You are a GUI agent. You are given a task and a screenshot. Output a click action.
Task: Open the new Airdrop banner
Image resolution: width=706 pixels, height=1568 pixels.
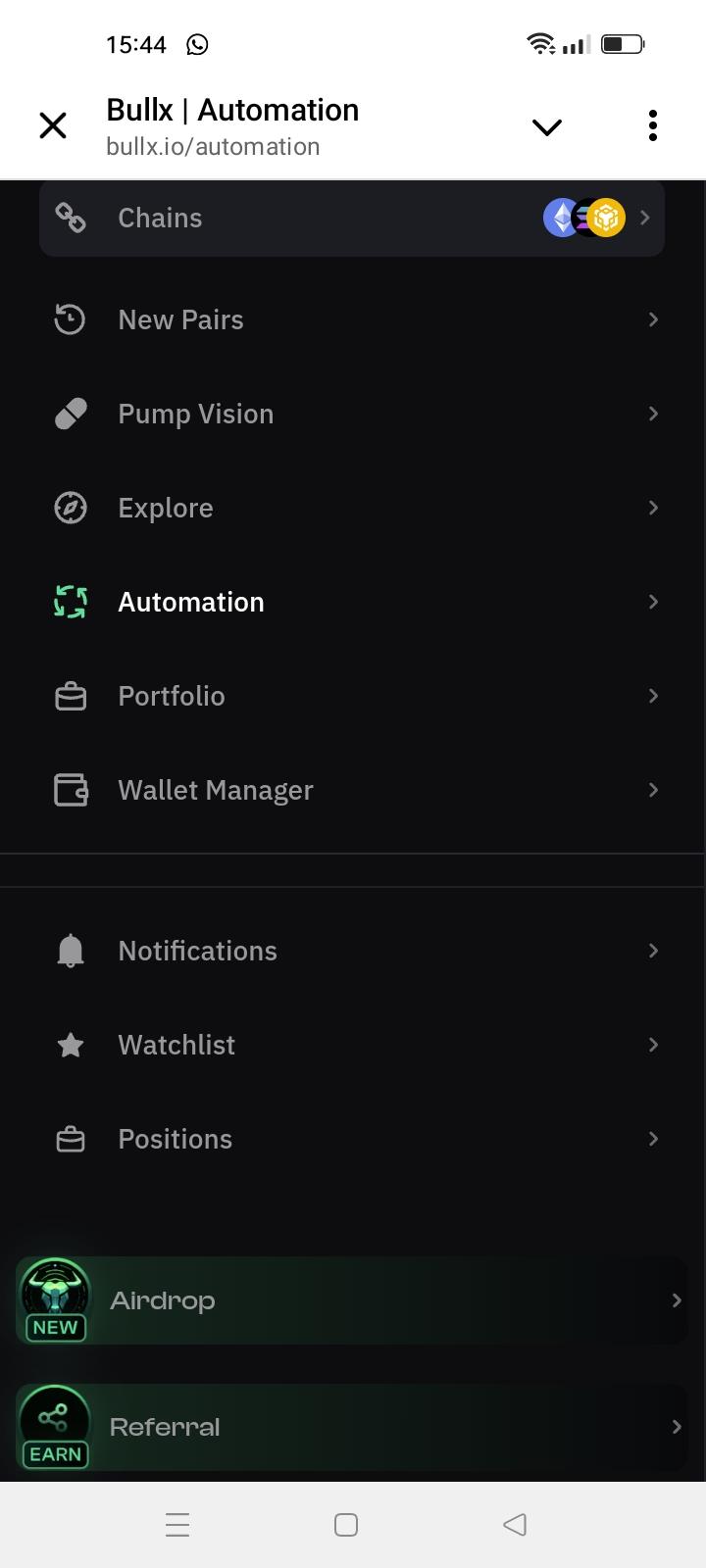pos(352,1300)
